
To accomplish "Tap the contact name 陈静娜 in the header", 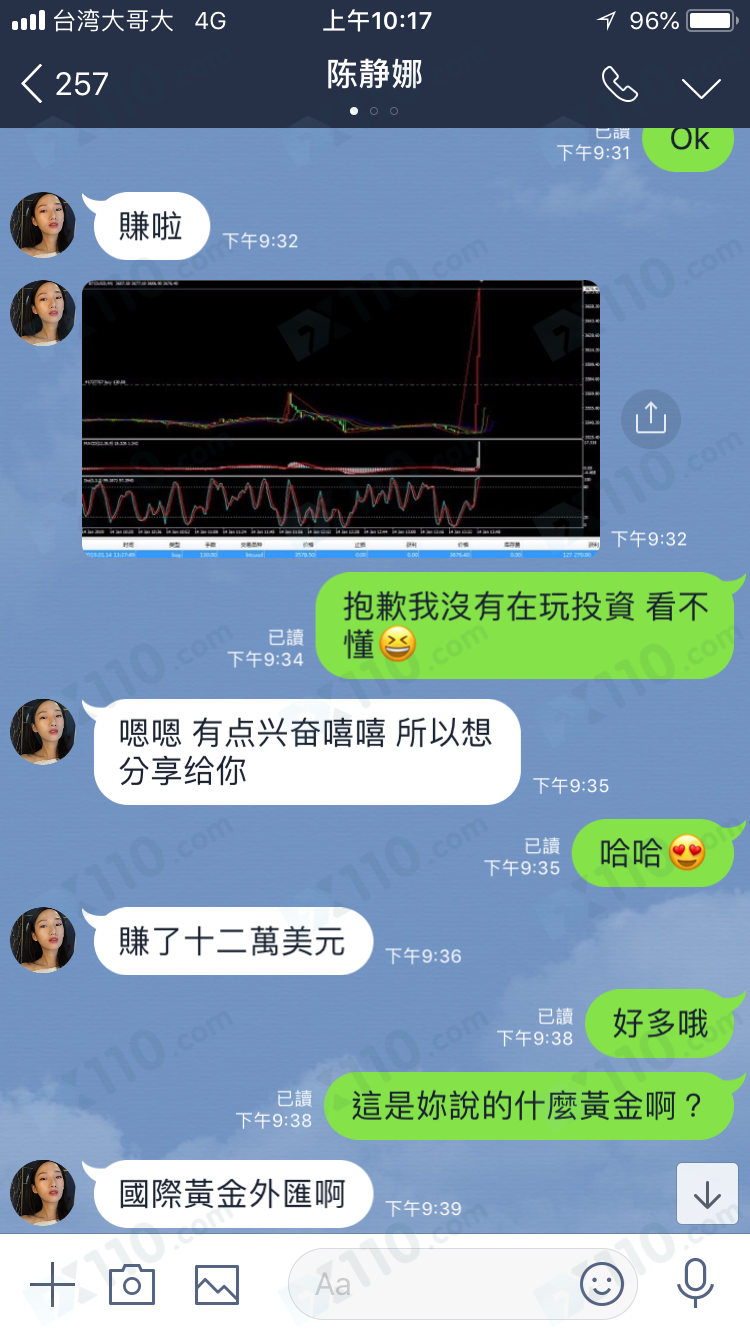I will (374, 75).
